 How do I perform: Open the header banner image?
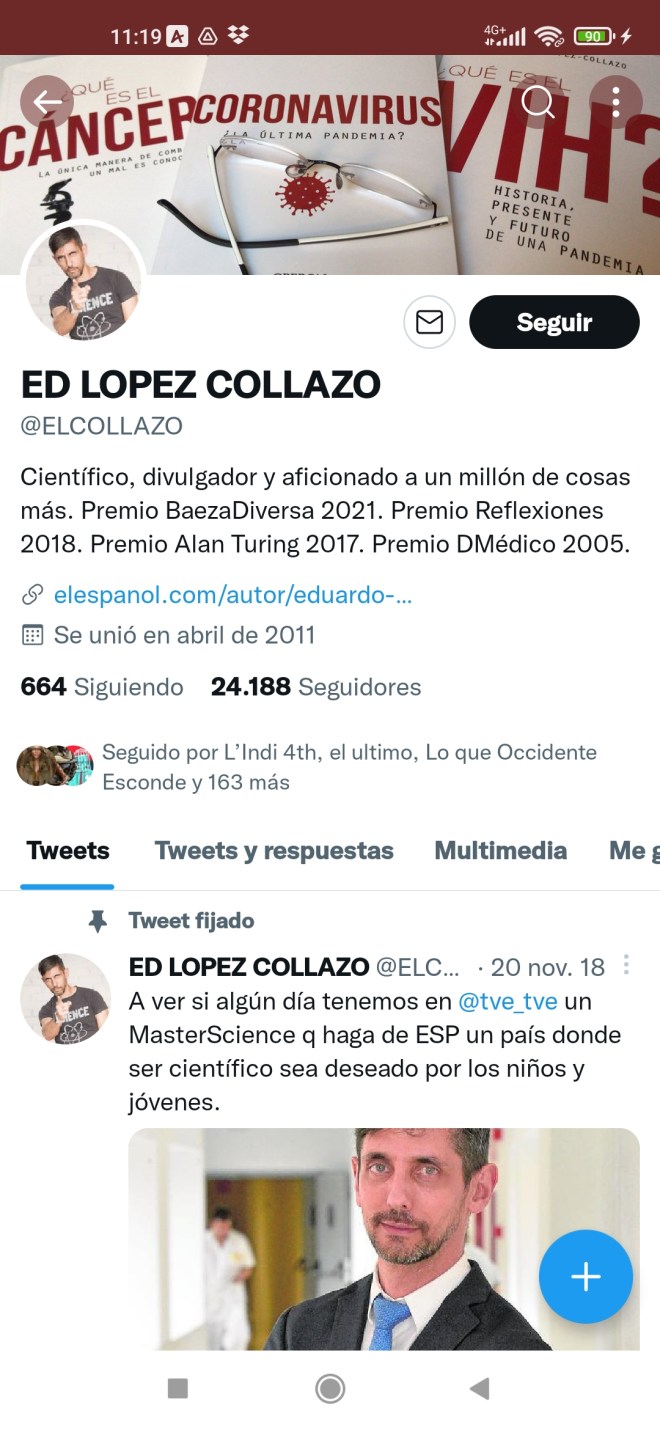pos(330,180)
